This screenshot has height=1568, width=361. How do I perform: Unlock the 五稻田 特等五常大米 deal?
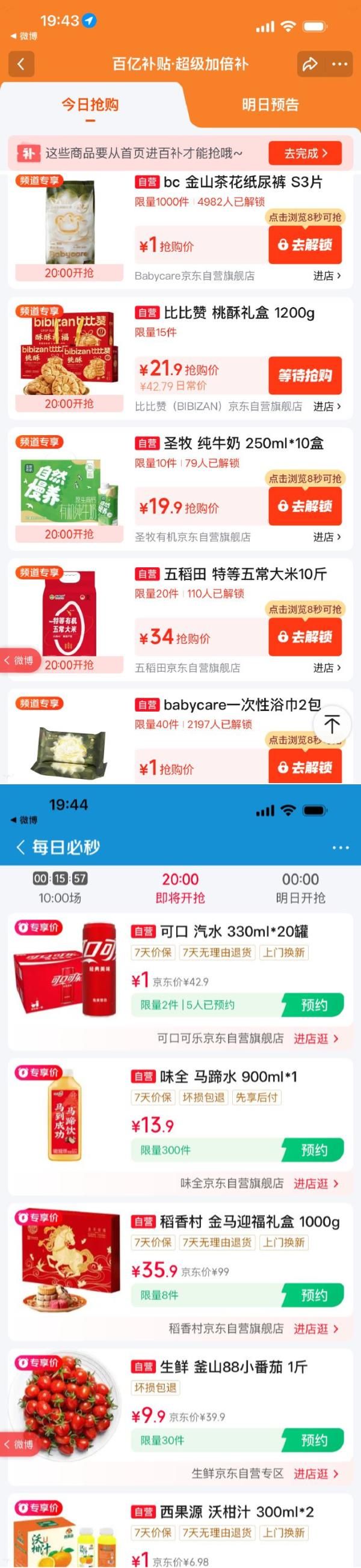[x=305, y=636]
